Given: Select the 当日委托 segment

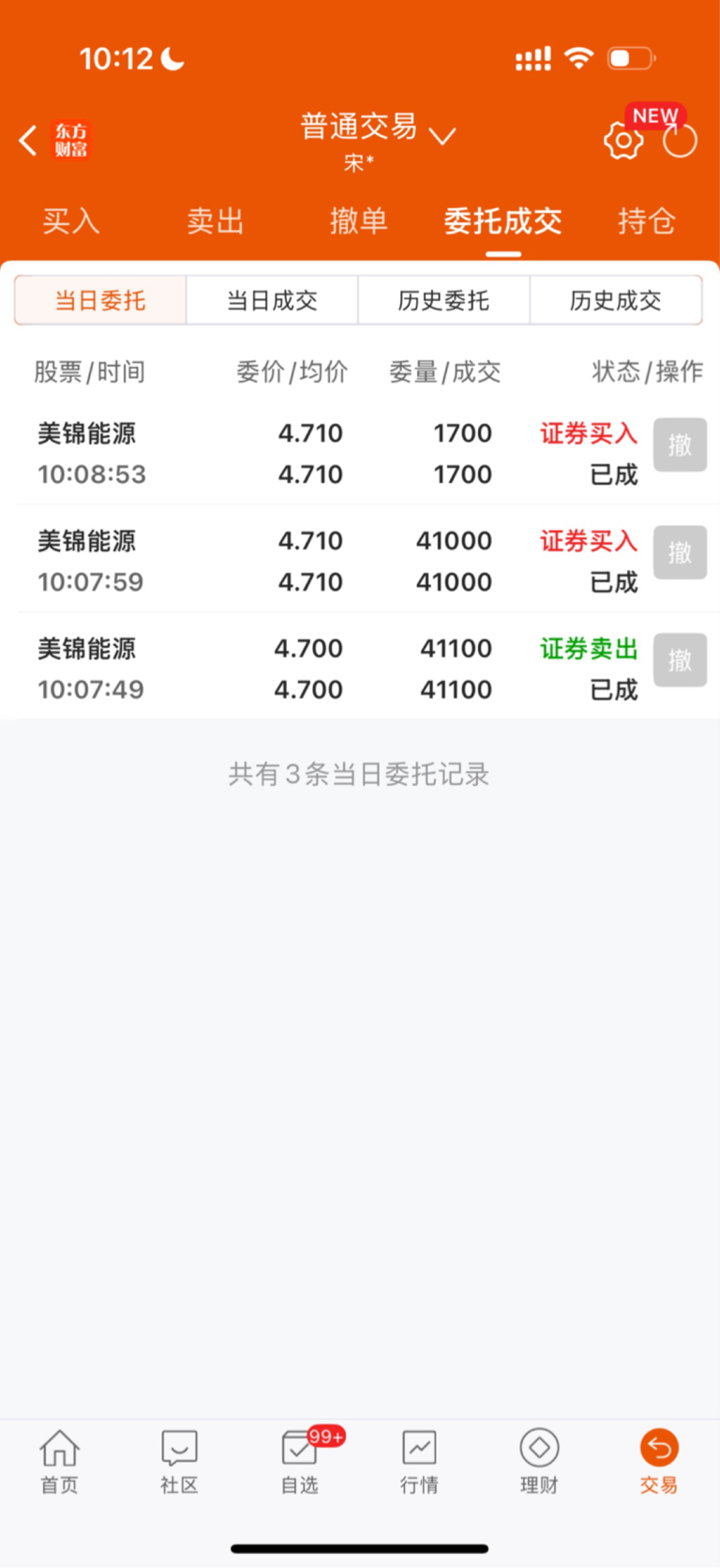Looking at the screenshot, I should point(100,300).
